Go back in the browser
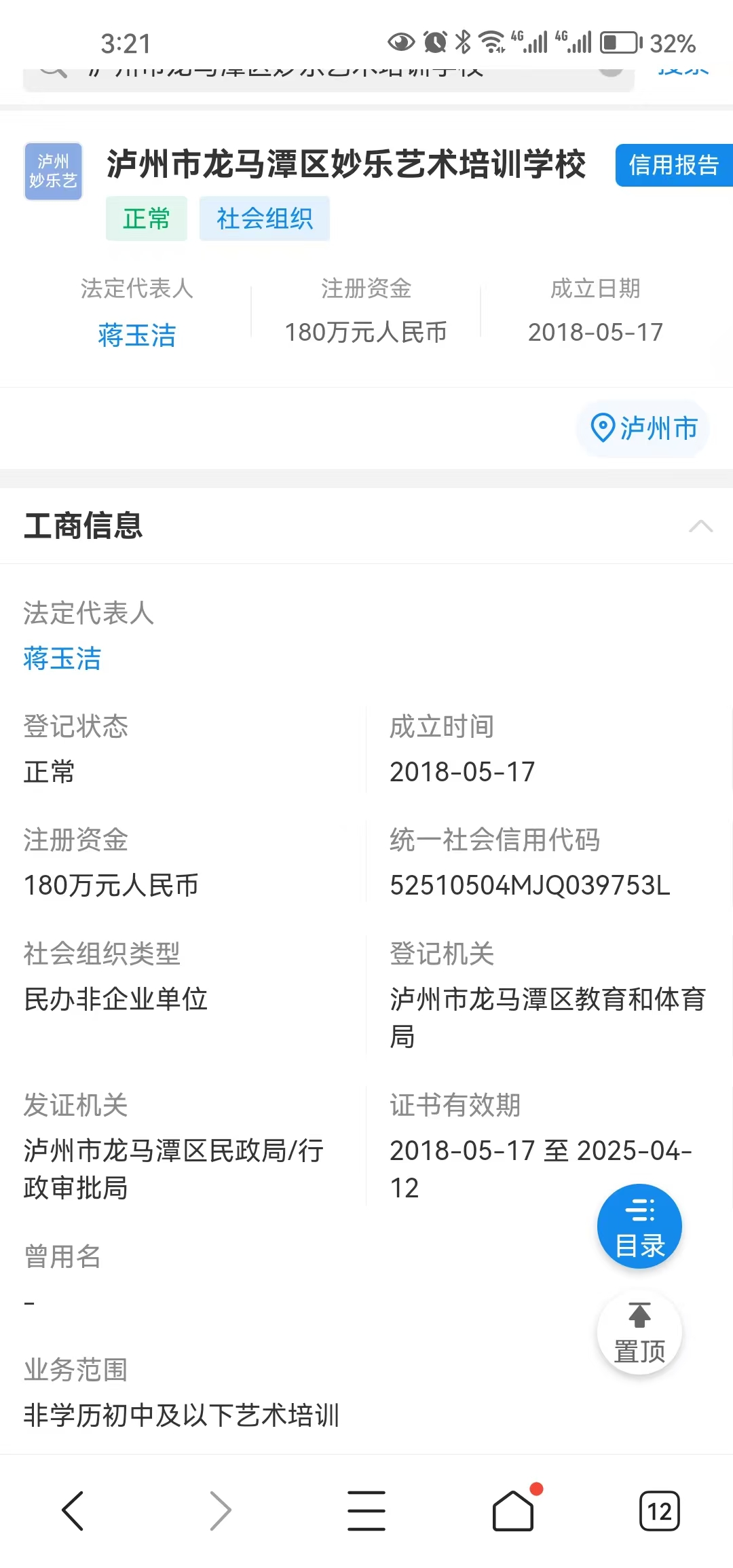The height and width of the screenshot is (1568, 733). point(73,1511)
